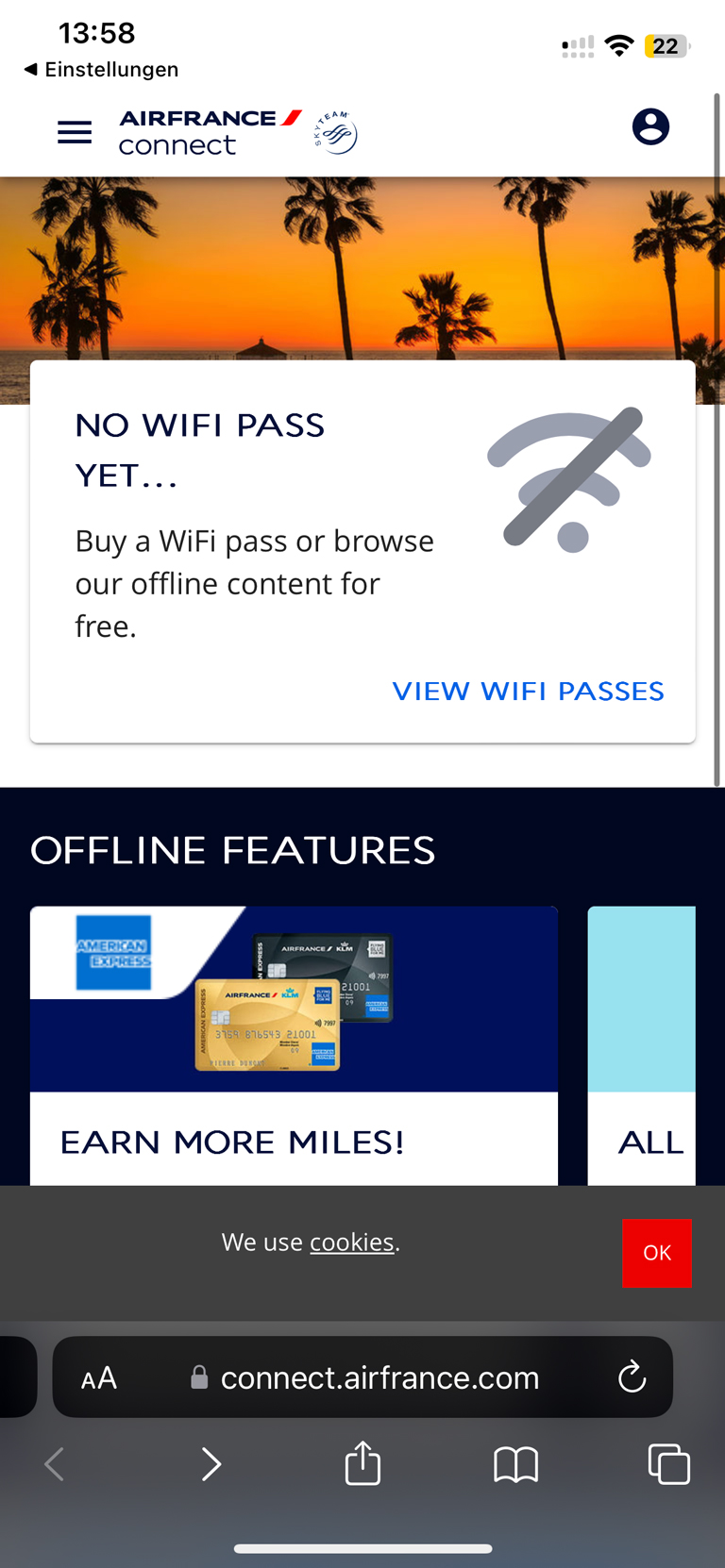Tap the connect.airfrance.com address bar
725x1568 pixels.
(x=379, y=1377)
